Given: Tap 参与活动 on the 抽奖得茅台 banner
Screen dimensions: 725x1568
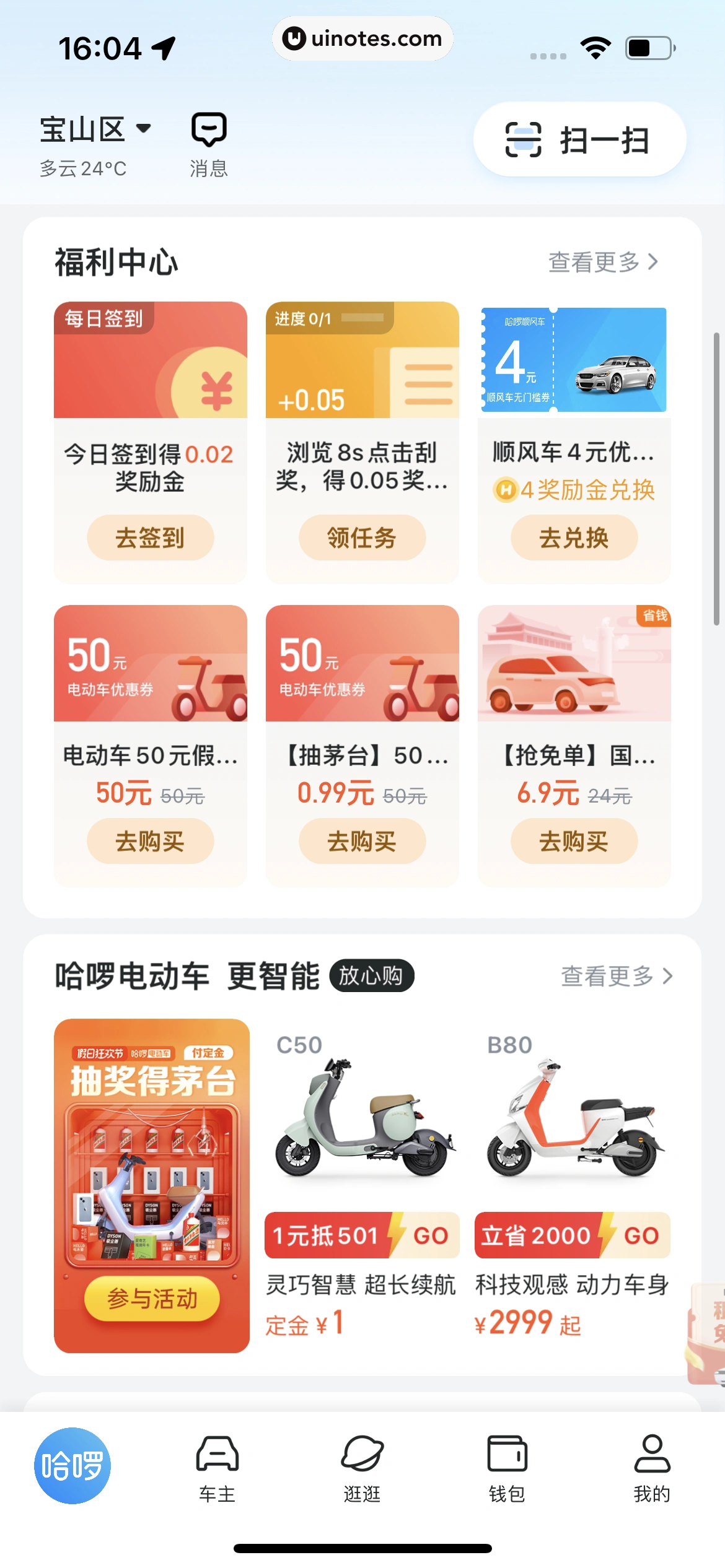Looking at the screenshot, I should 152,1298.
